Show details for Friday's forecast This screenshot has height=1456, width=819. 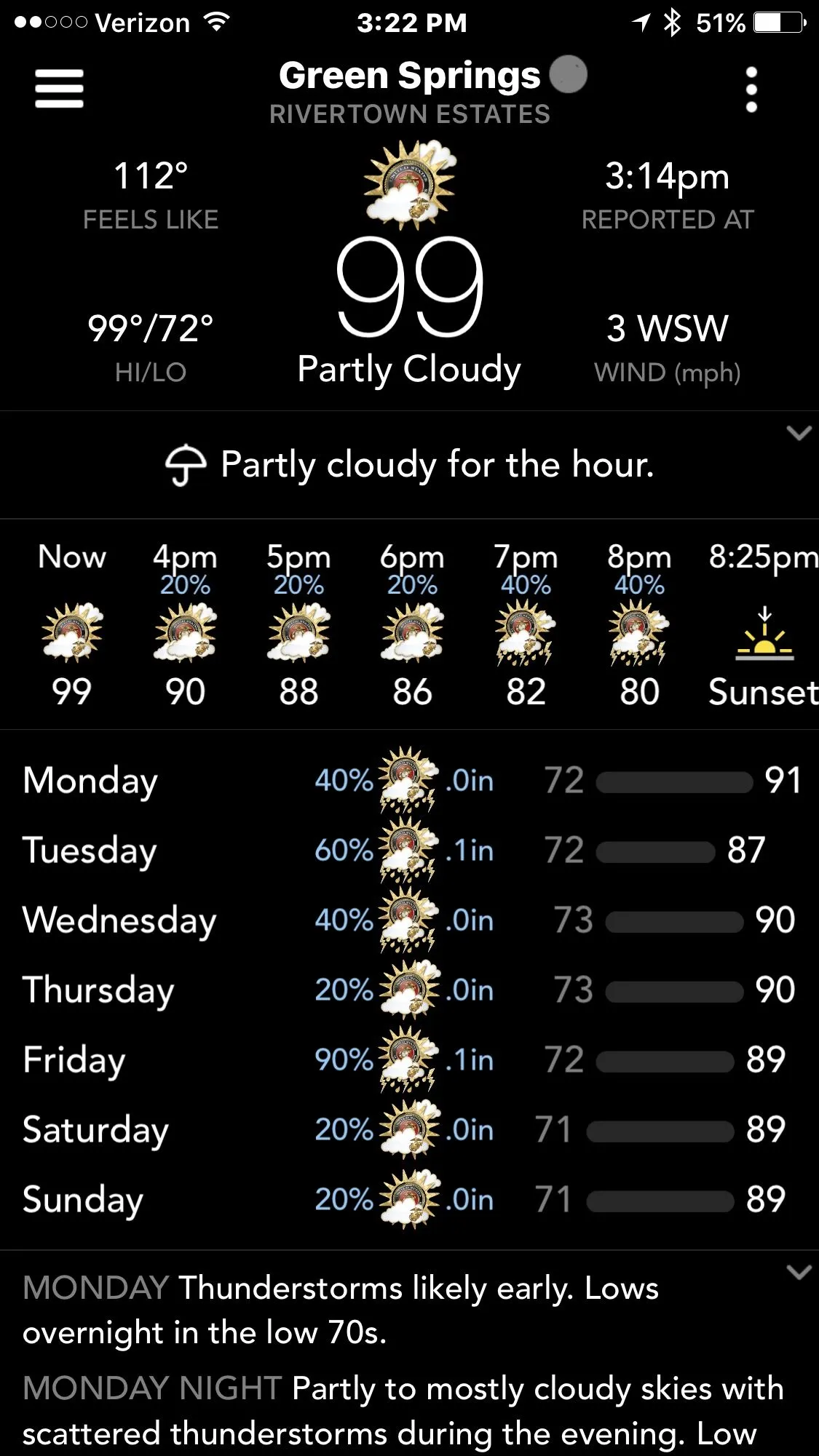[x=409, y=1059]
